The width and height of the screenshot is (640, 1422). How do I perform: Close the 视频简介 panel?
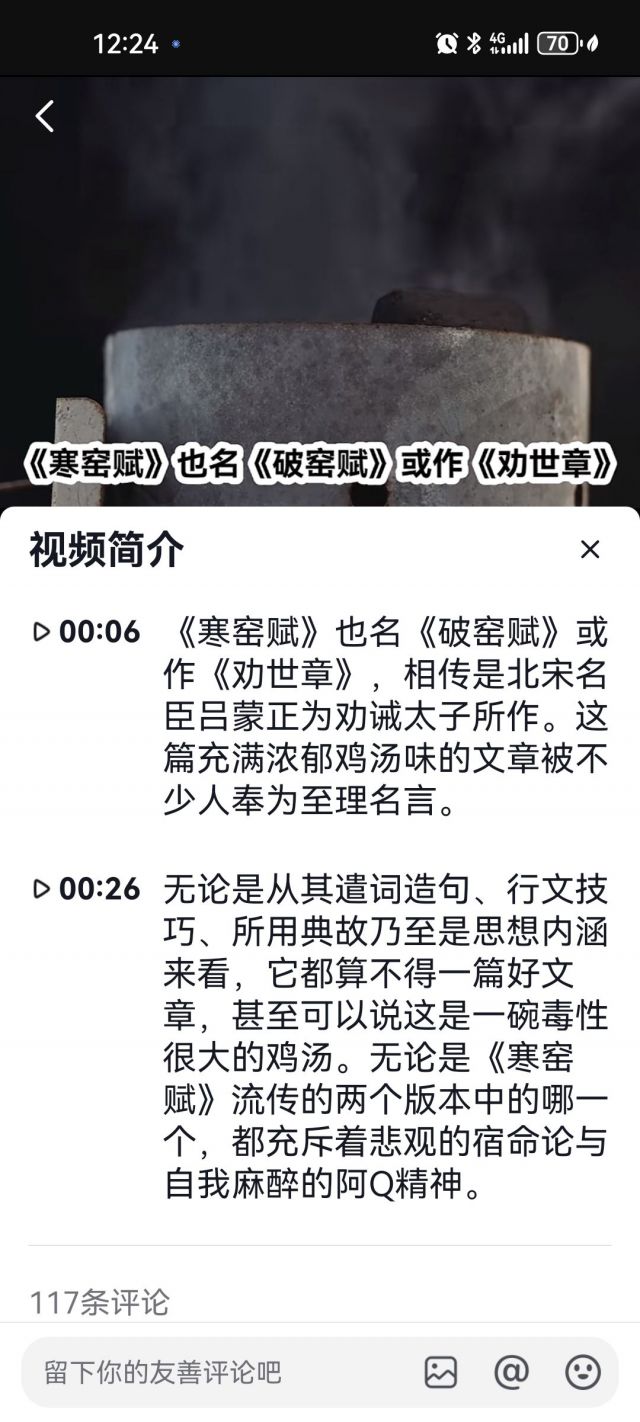590,549
